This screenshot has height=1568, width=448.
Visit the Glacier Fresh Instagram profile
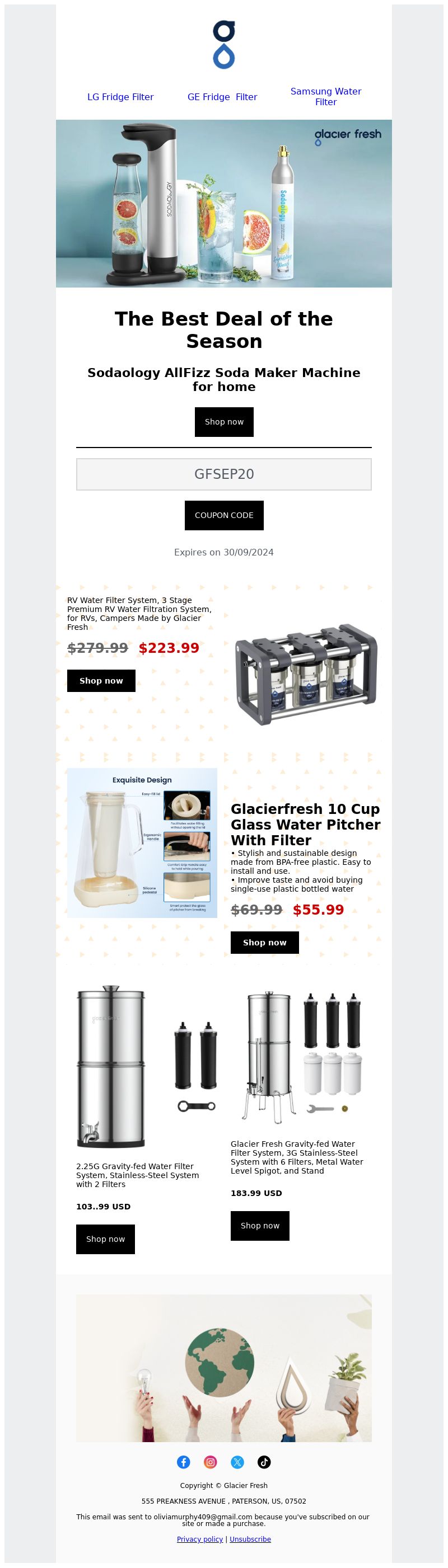point(211,1462)
